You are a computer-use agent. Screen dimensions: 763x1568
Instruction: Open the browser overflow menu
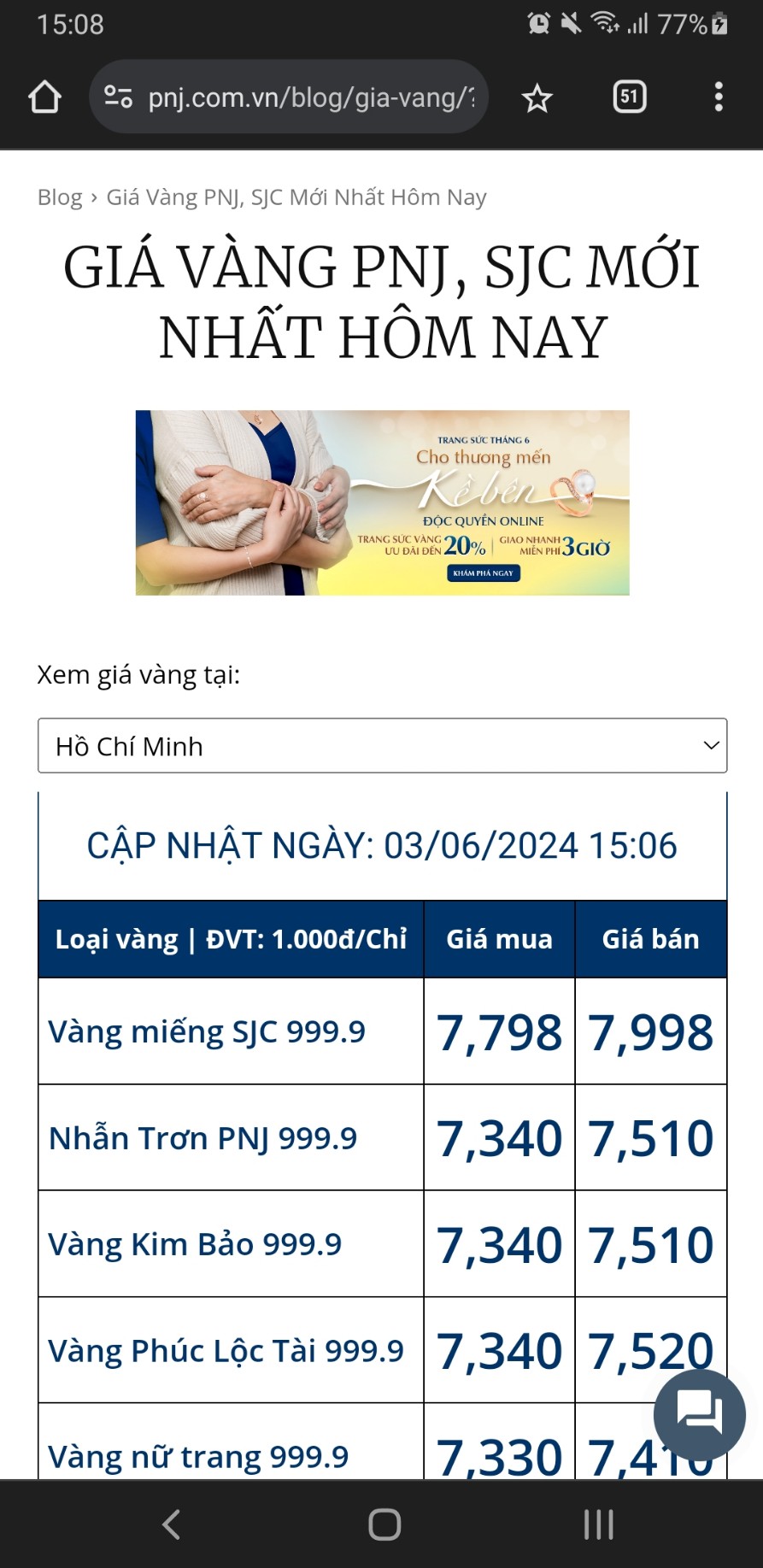pyautogui.click(x=718, y=97)
